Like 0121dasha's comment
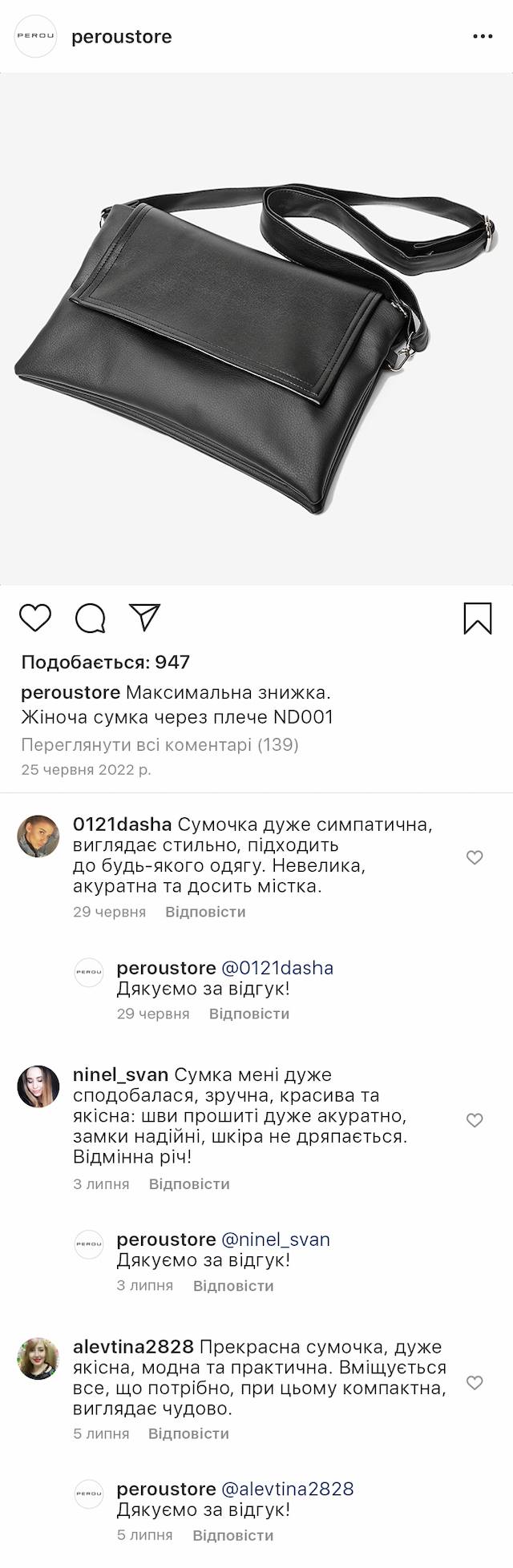Image resolution: width=513 pixels, height=1568 pixels. click(475, 857)
